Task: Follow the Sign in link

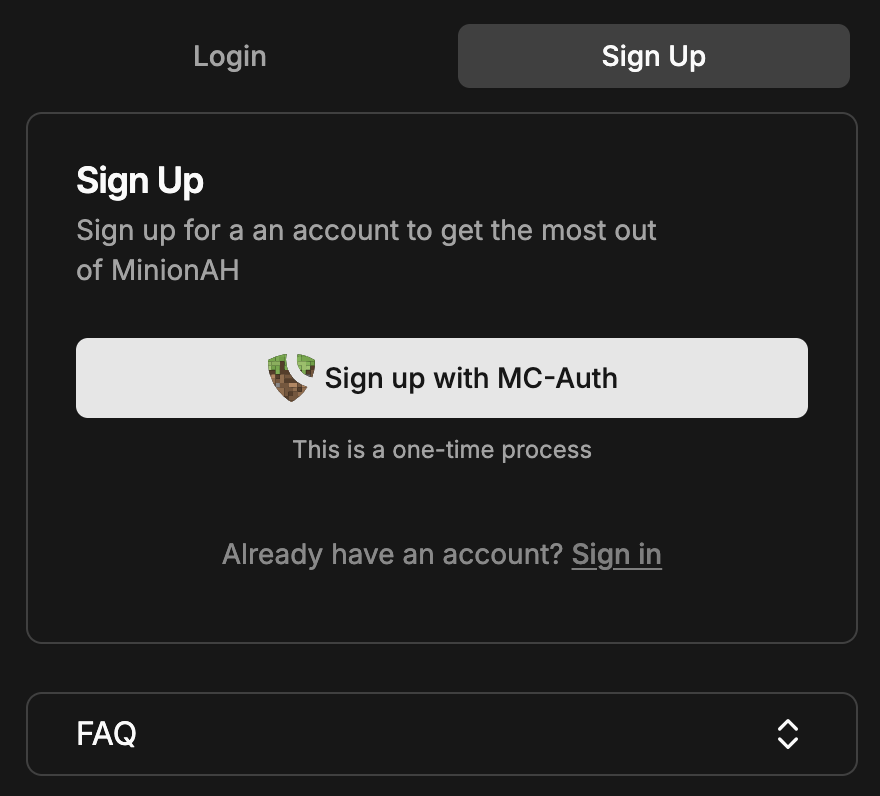Action: pos(616,554)
